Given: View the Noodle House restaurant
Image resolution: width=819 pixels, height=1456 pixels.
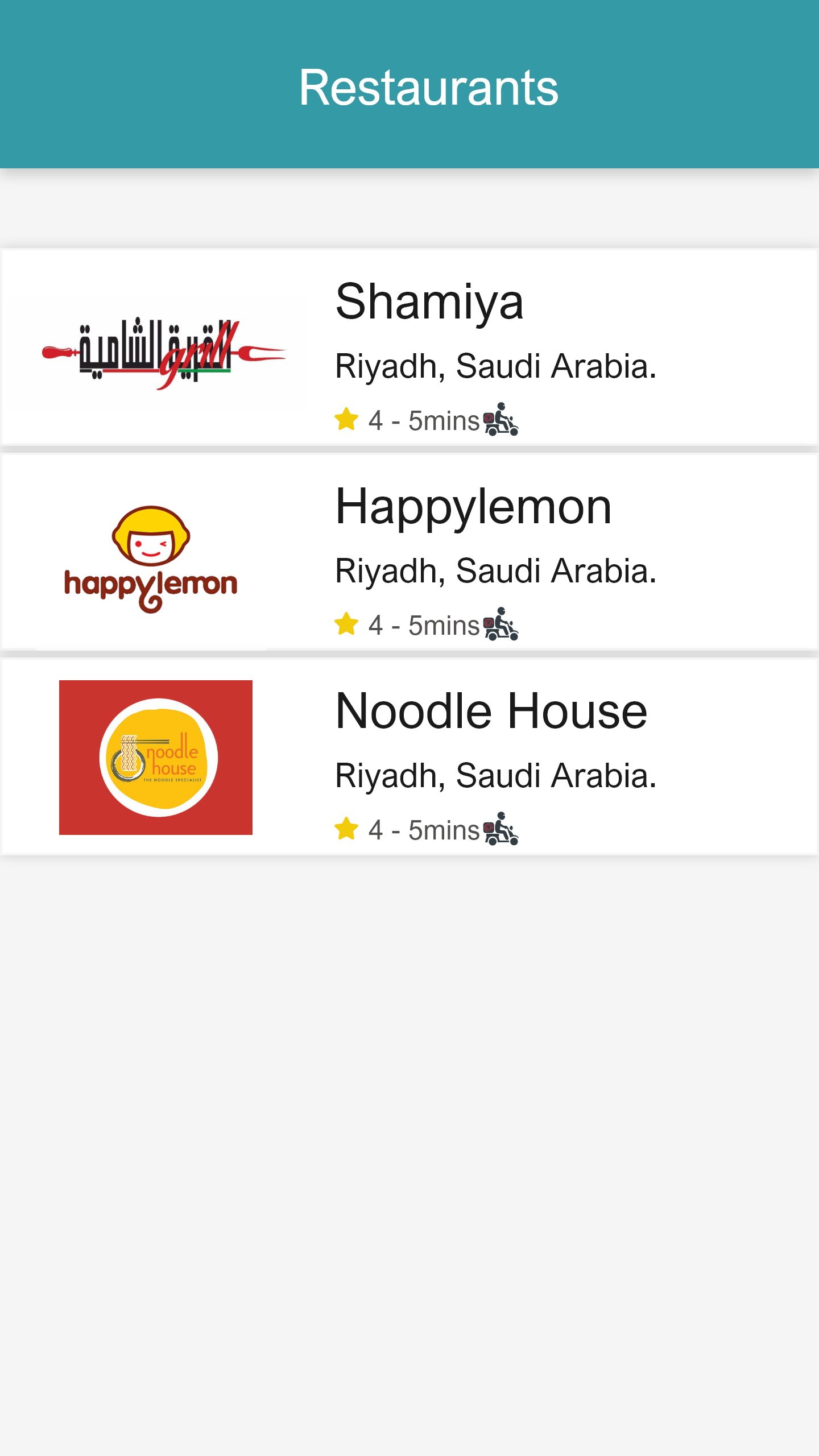Looking at the screenshot, I should click(x=409, y=756).
